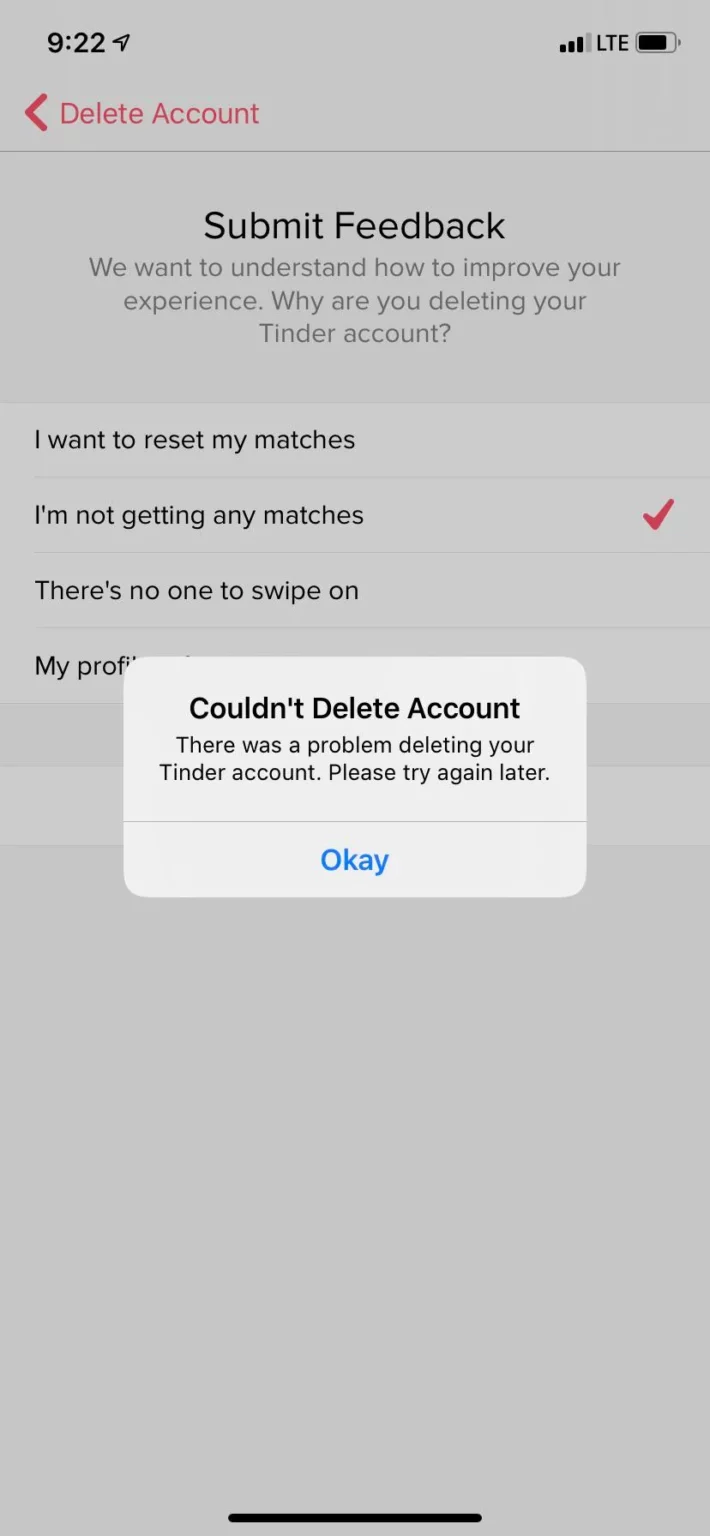Choose "I'm not getting any matches" option
Viewport: 710px width, 1536px height.
[199, 515]
